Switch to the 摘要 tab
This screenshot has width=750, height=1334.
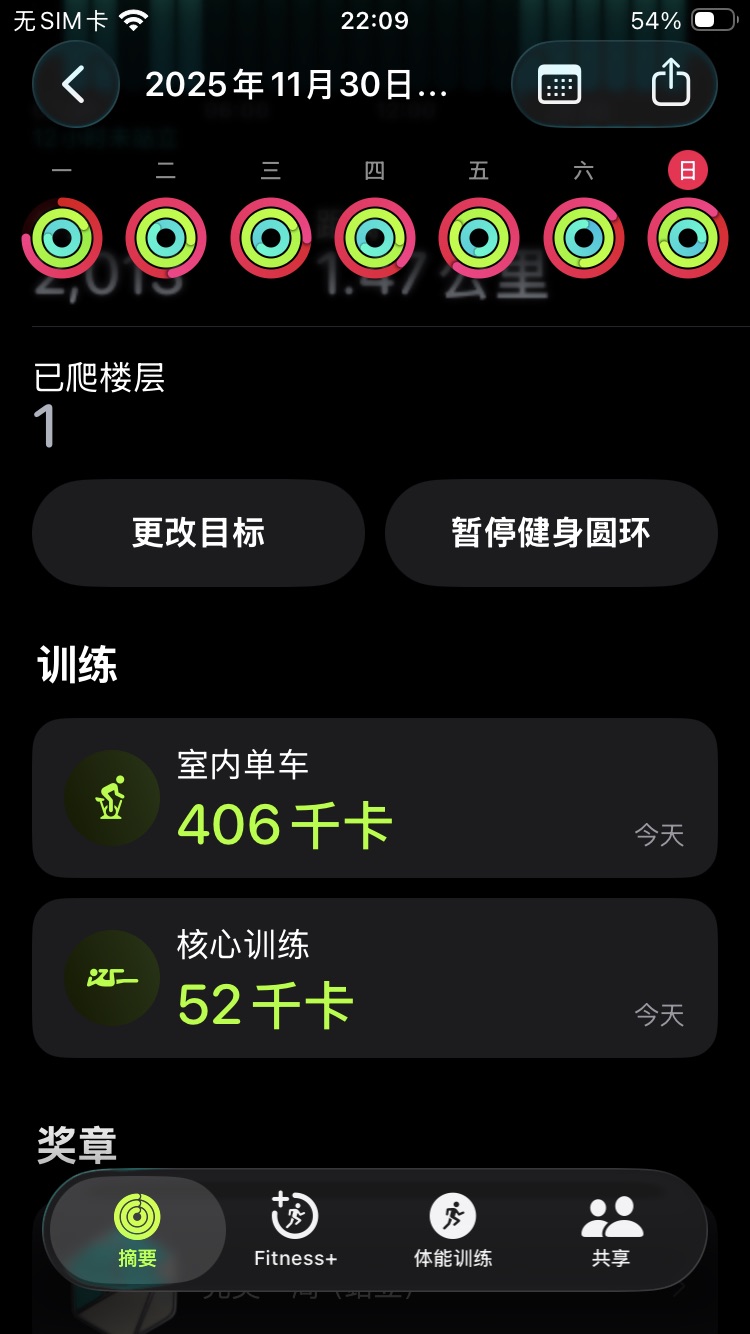tap(137, 1230)
